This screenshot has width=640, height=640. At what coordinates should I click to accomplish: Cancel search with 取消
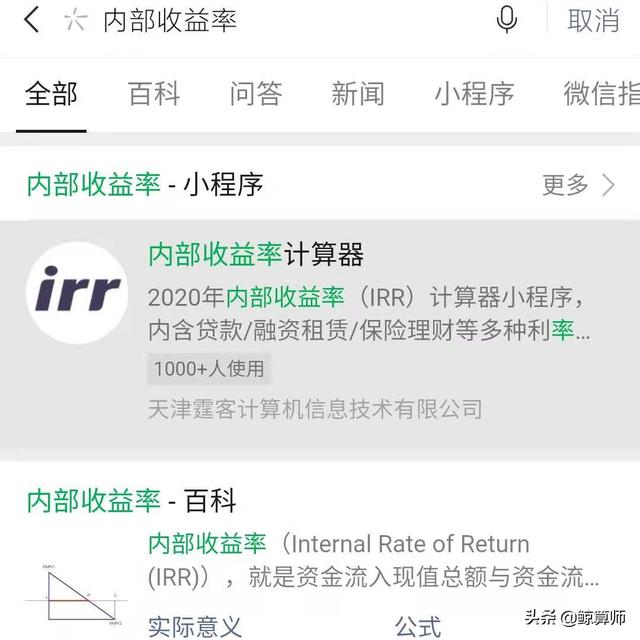point(593,20)
